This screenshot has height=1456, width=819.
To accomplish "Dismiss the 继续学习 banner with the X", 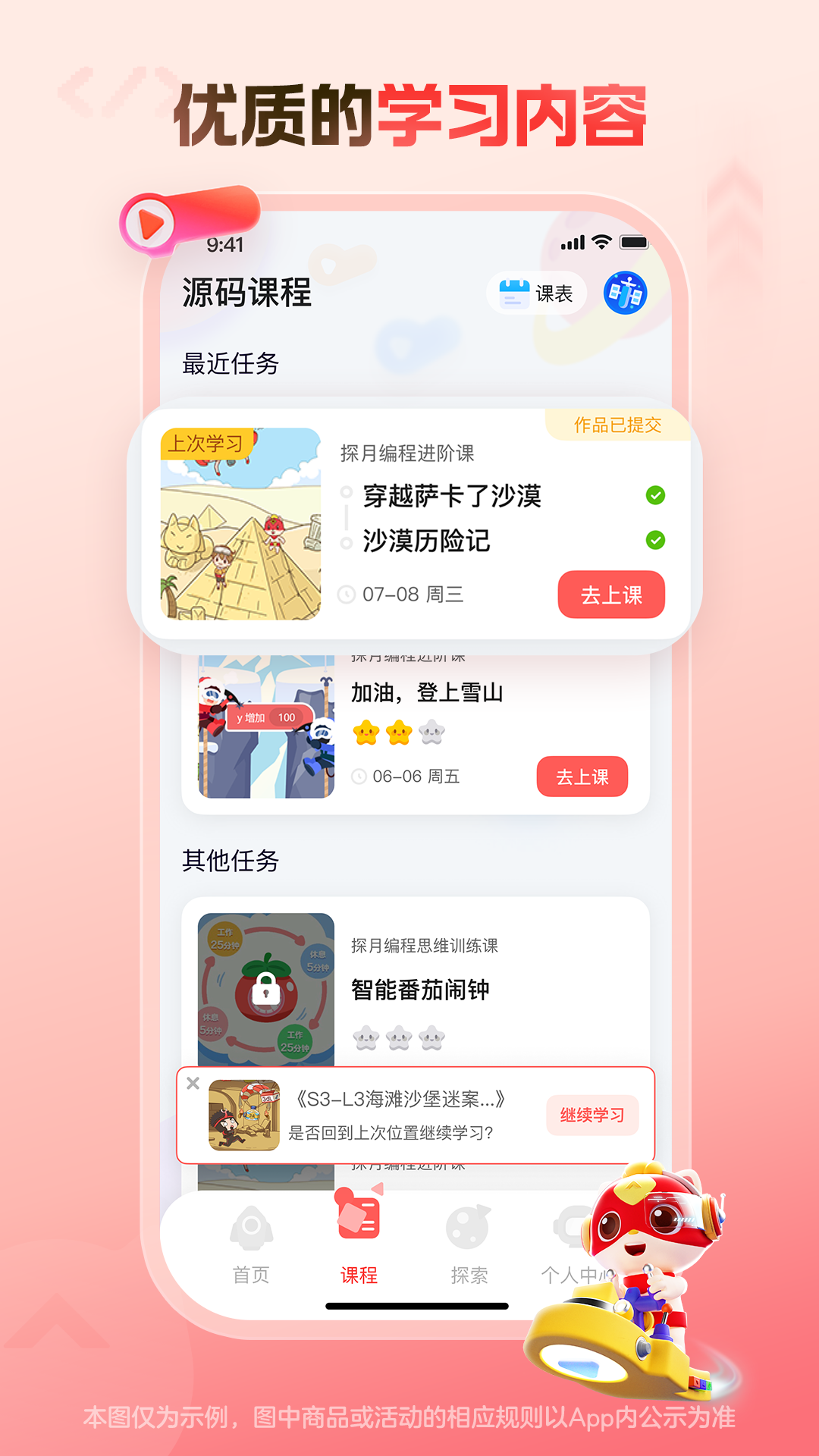I will tap(194, 1083).
